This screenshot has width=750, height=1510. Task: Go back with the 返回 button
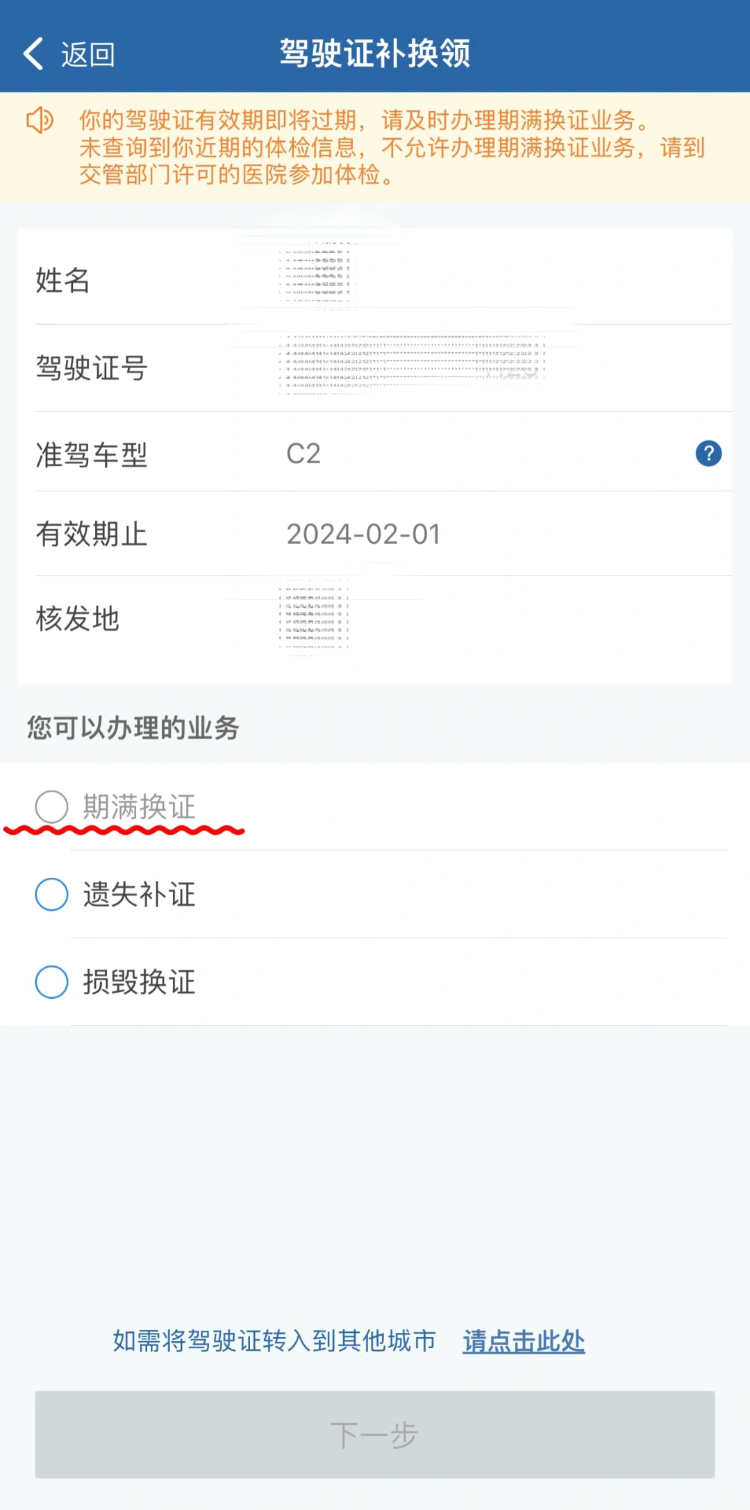click(x=70, y=54)
